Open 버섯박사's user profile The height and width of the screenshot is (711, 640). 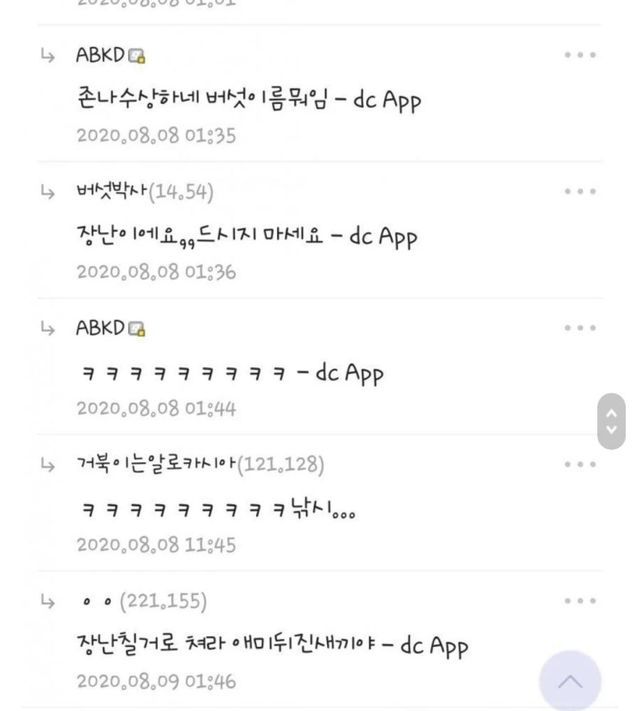pyautogui.click(x=111, y=191)
